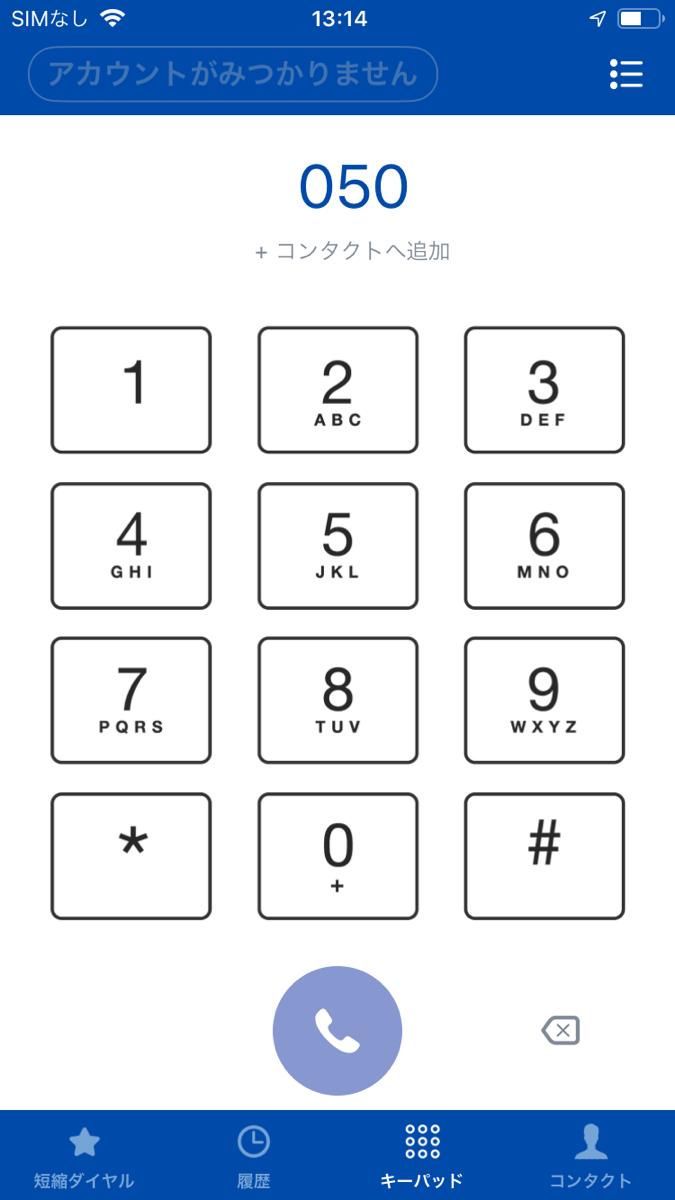The width and height of the screenshot is (675, 1200).
Task: Delete the last dialed digit
Action: pyautogui.click(x=561, y=1030)
